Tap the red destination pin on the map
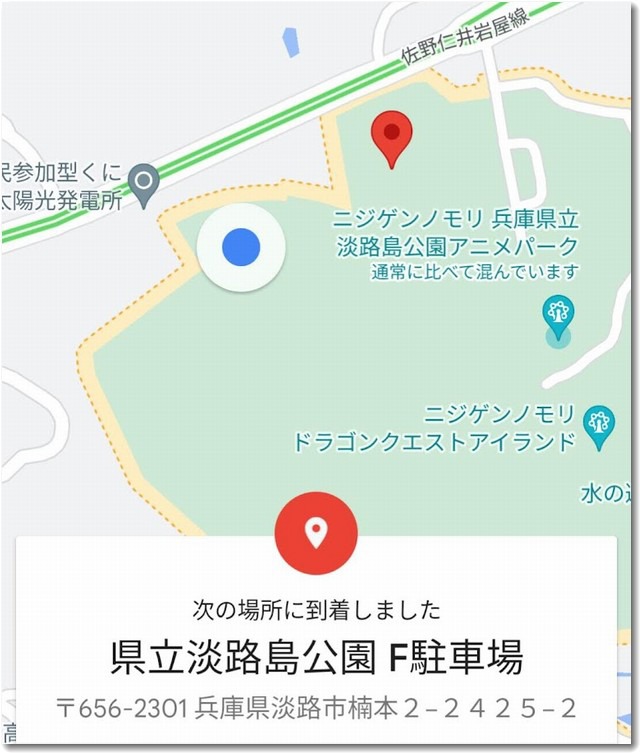 pos(391,136)
